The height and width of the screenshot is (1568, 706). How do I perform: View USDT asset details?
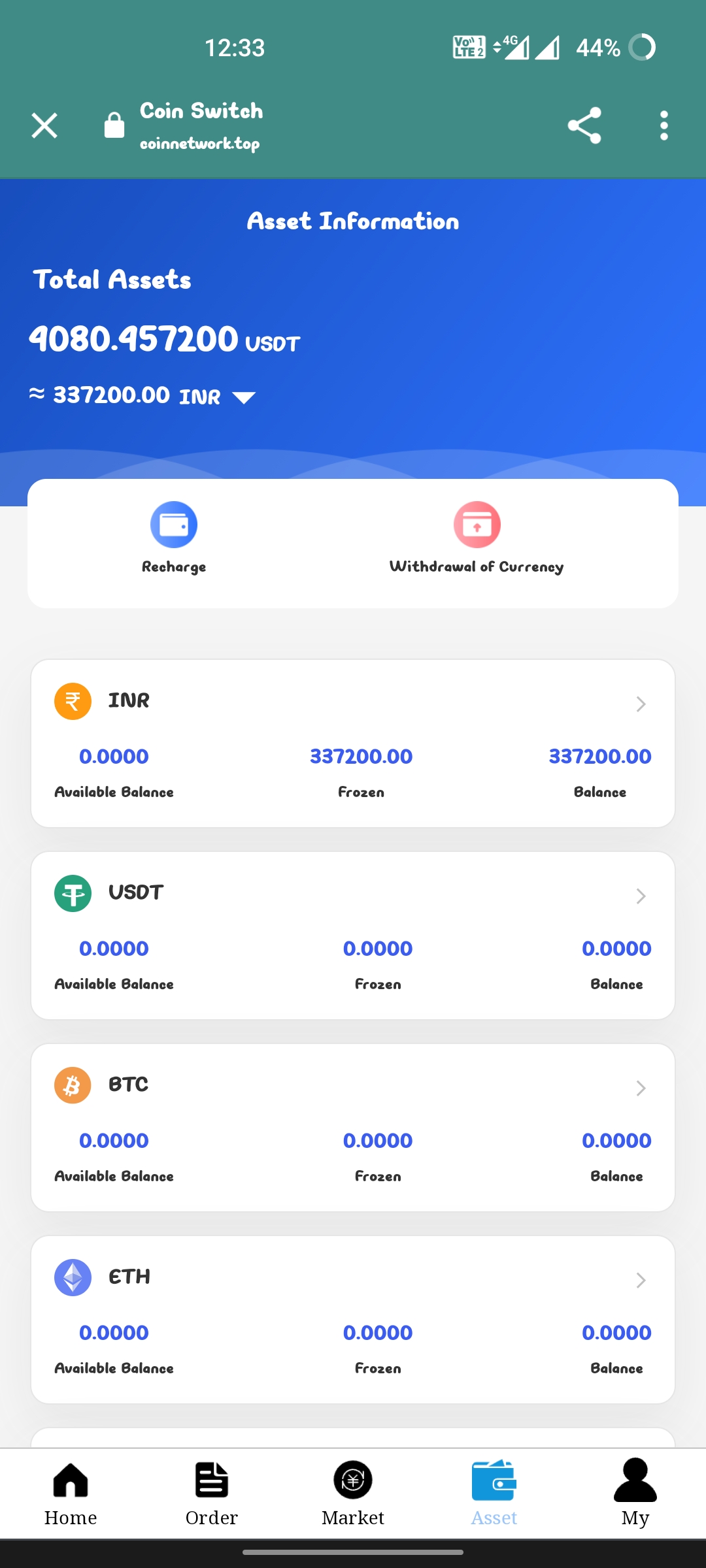pyautogui.click(x=353, y=935)
